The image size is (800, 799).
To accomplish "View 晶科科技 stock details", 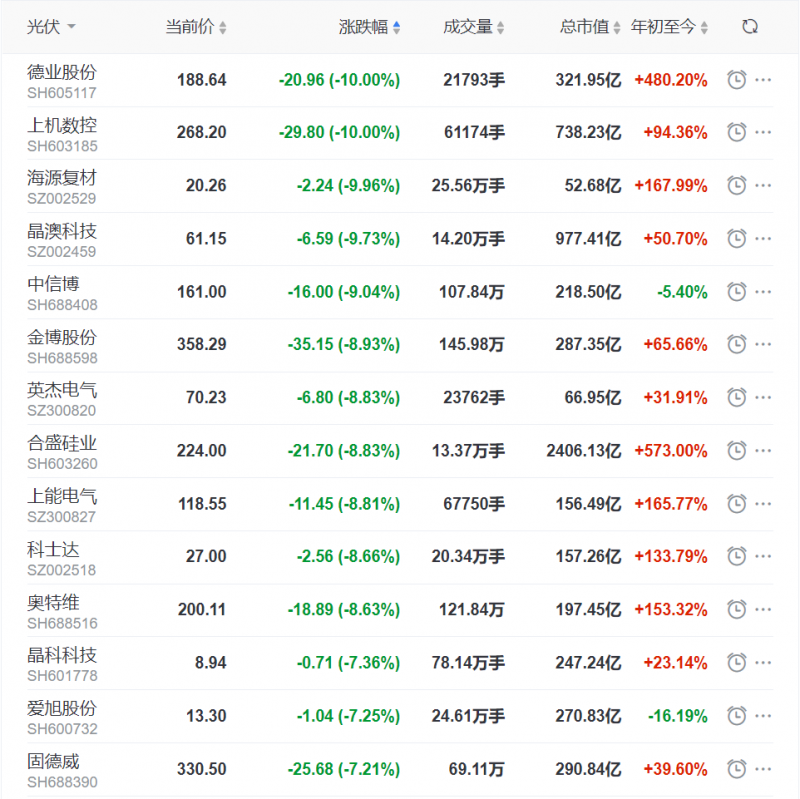I will click(x=62, y=655).
